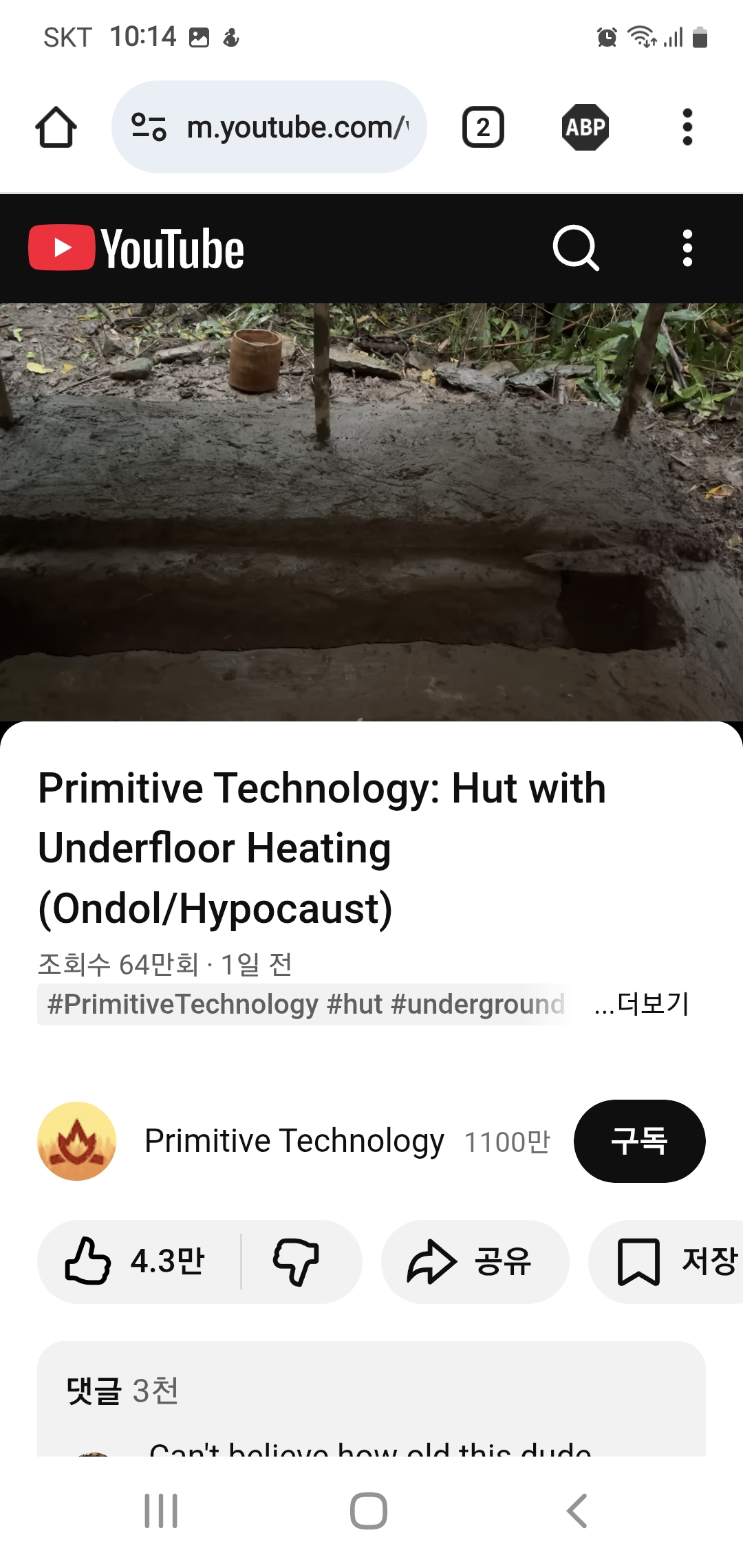Open the Primitive Technology channel avatar
The width and height of the screenshot is (743, 1568).
(x=76, y=1142)
